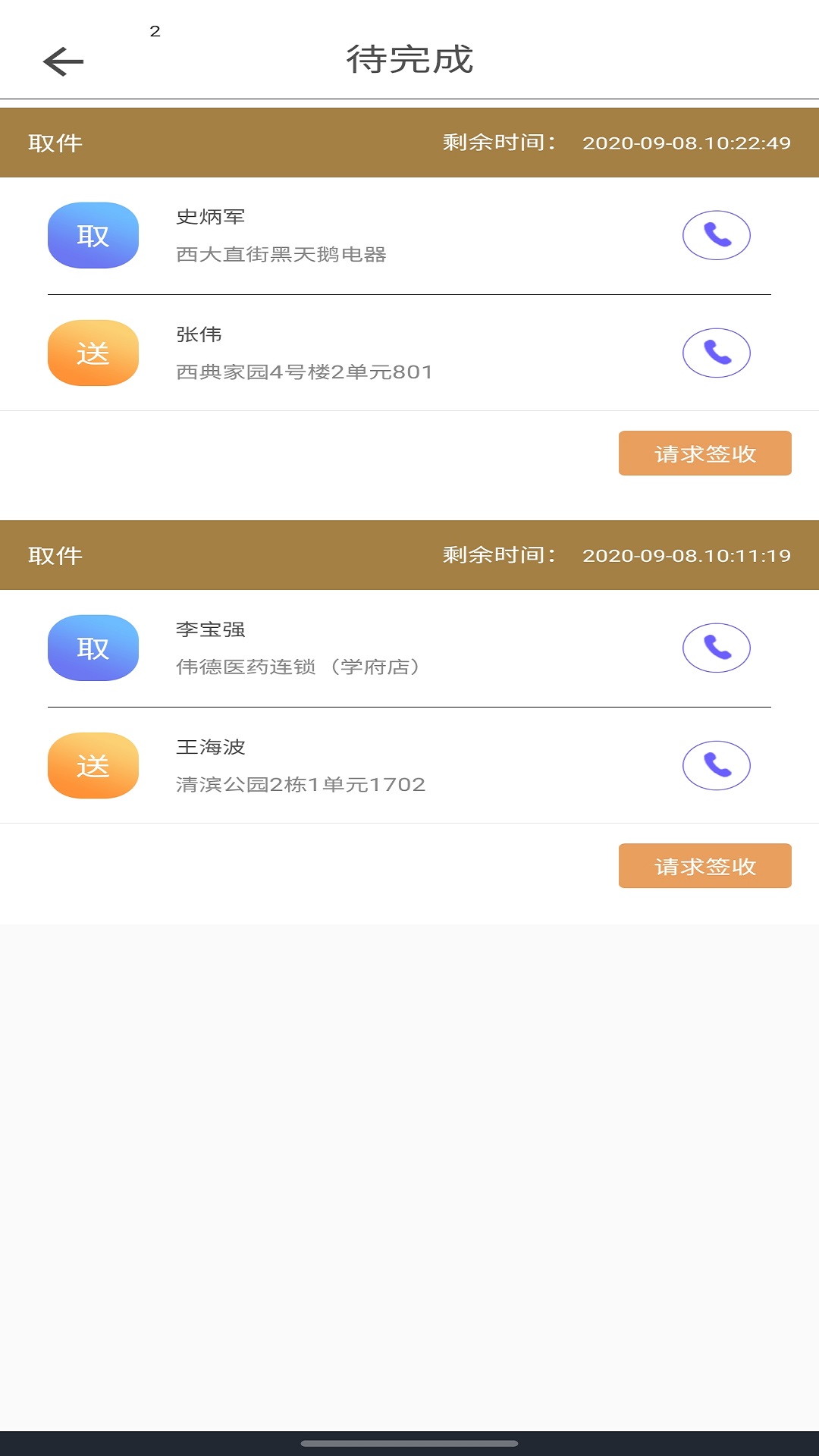Open delivery details for 张伟
The width and height of the screenshot is (819, 1456).
[x=303, y=353]
